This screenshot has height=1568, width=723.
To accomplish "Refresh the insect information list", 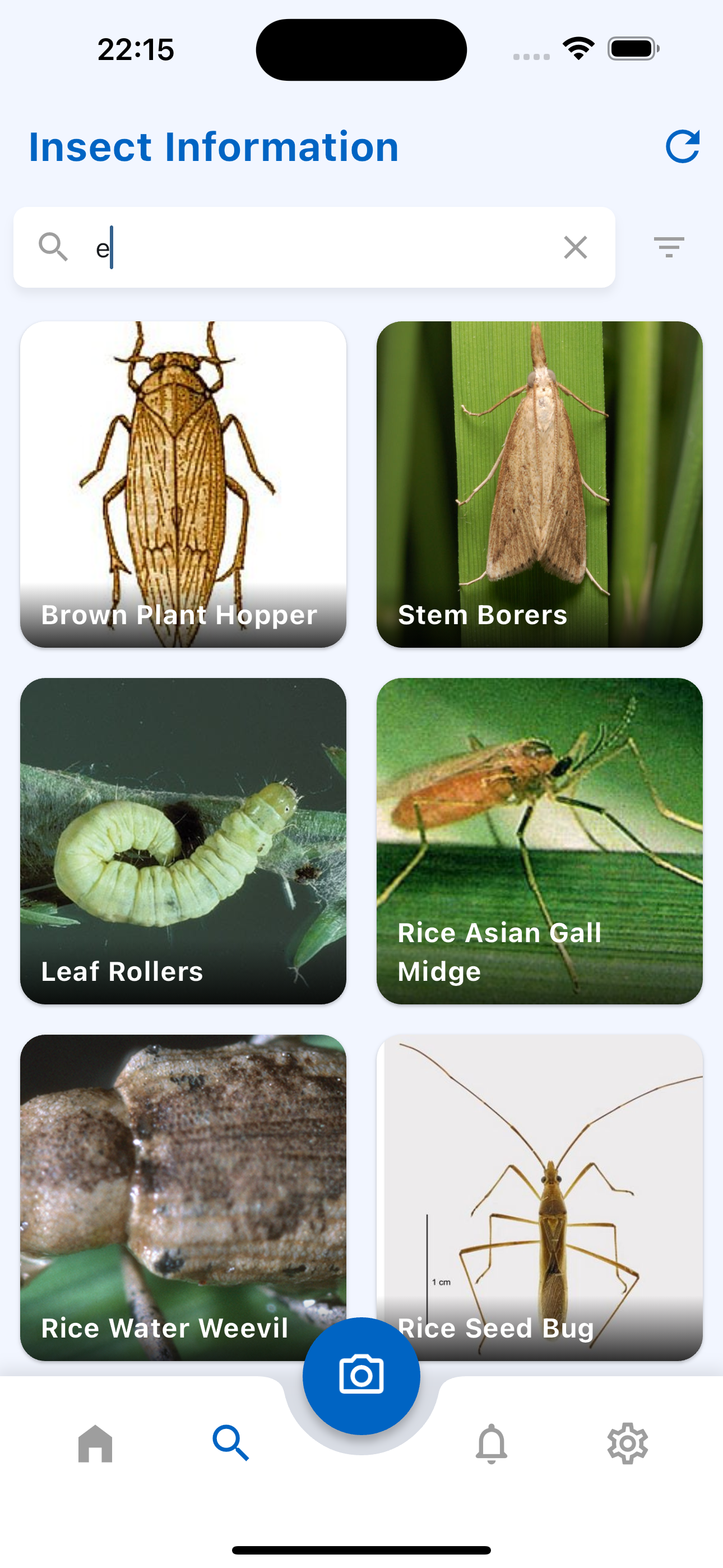I will [682, 147].
